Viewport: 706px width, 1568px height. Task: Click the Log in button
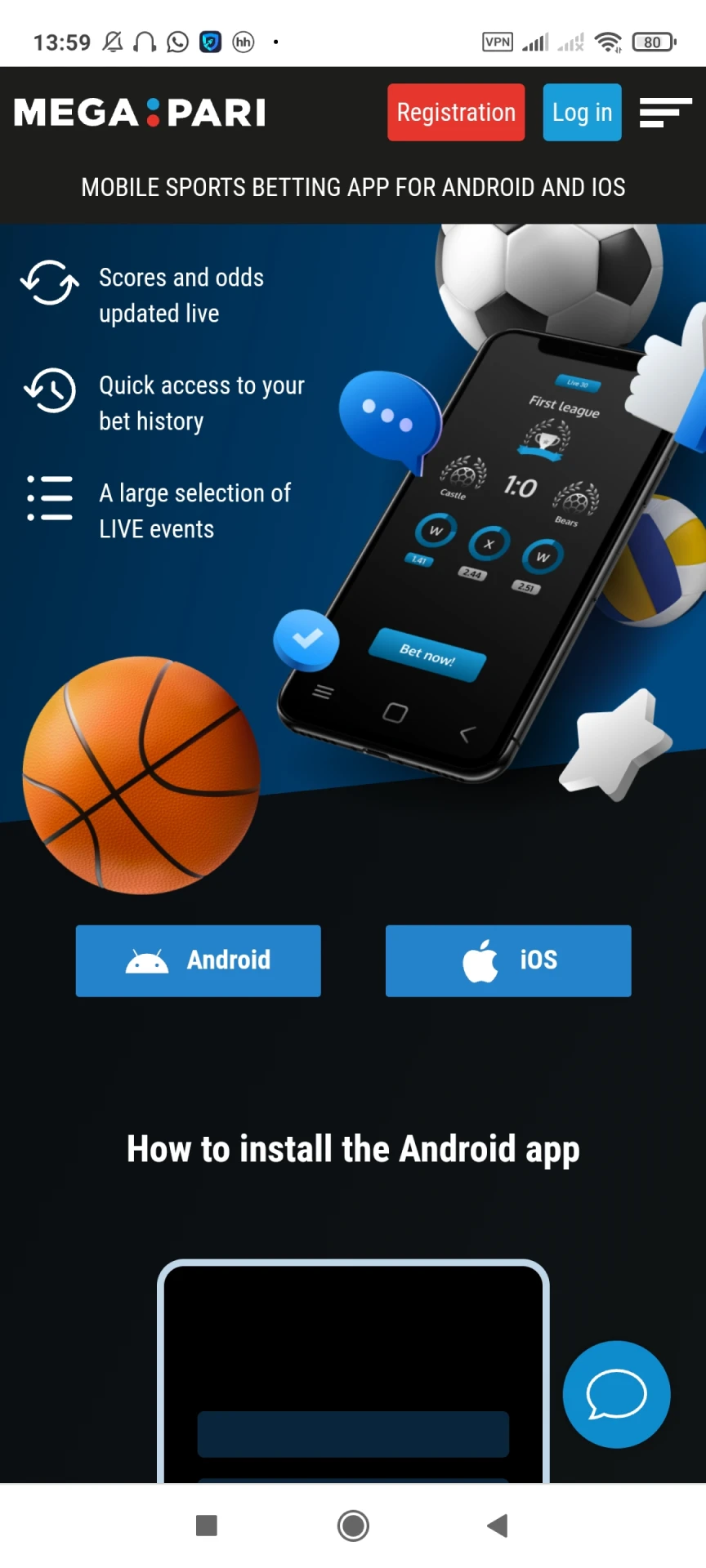(x=582, y=112)
